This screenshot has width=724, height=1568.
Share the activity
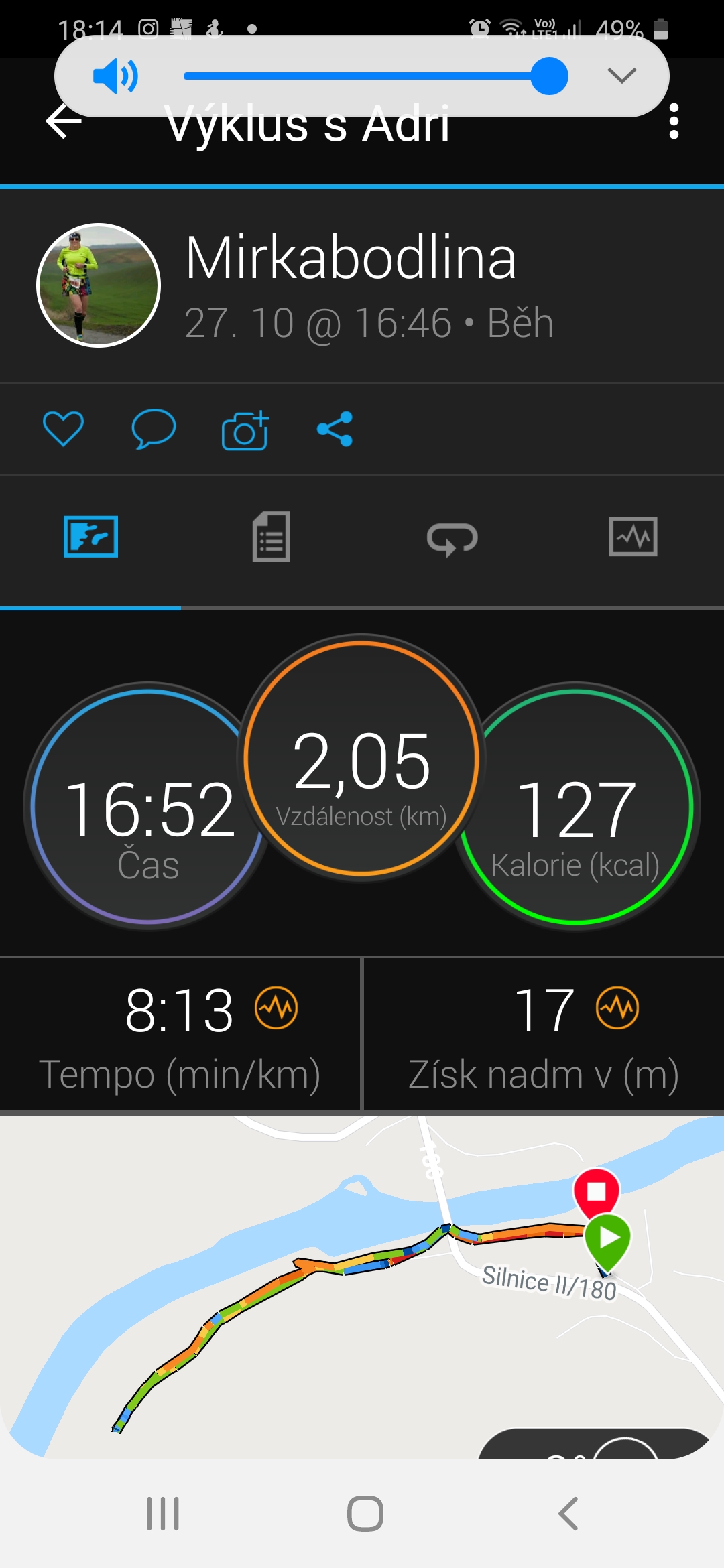pos(335,429)
